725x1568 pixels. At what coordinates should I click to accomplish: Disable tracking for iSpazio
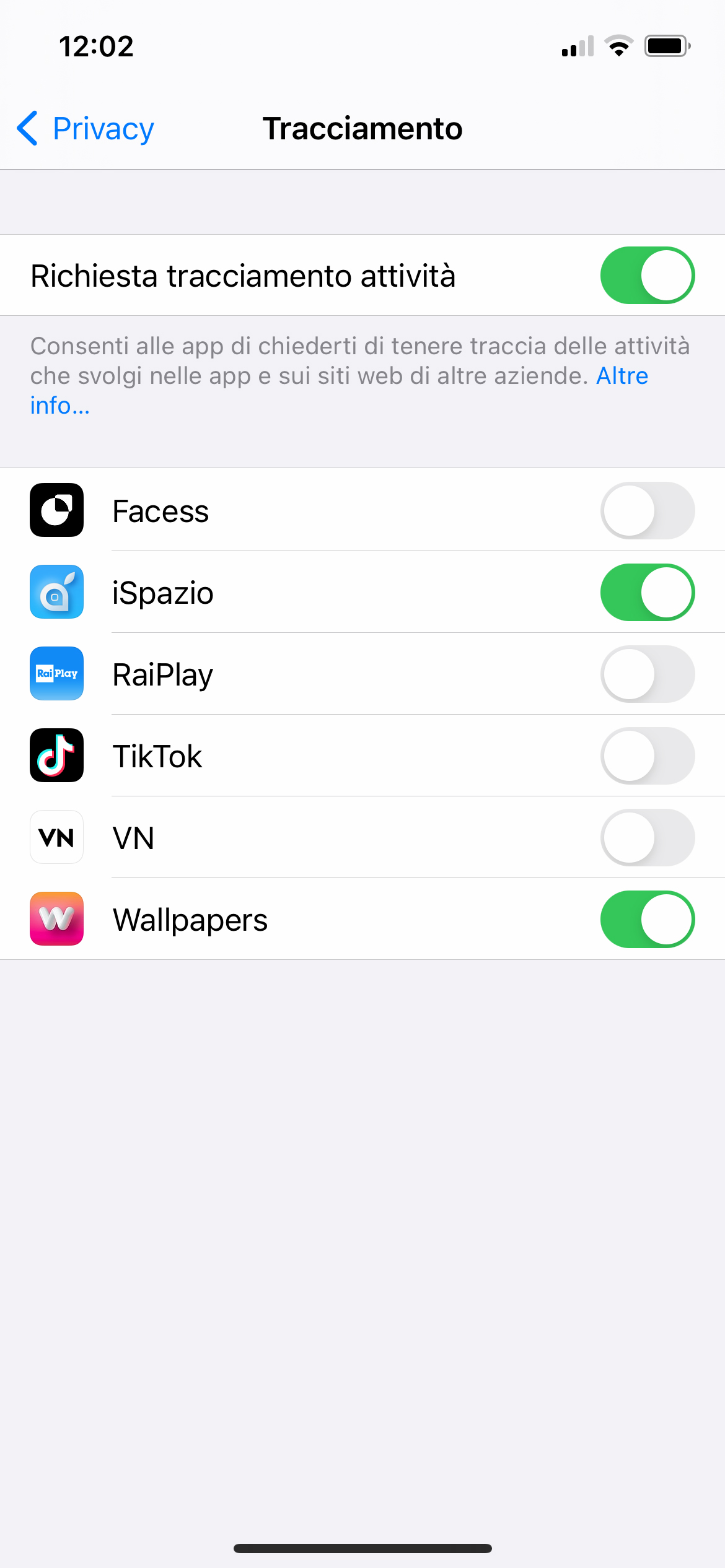click(647, 593)
